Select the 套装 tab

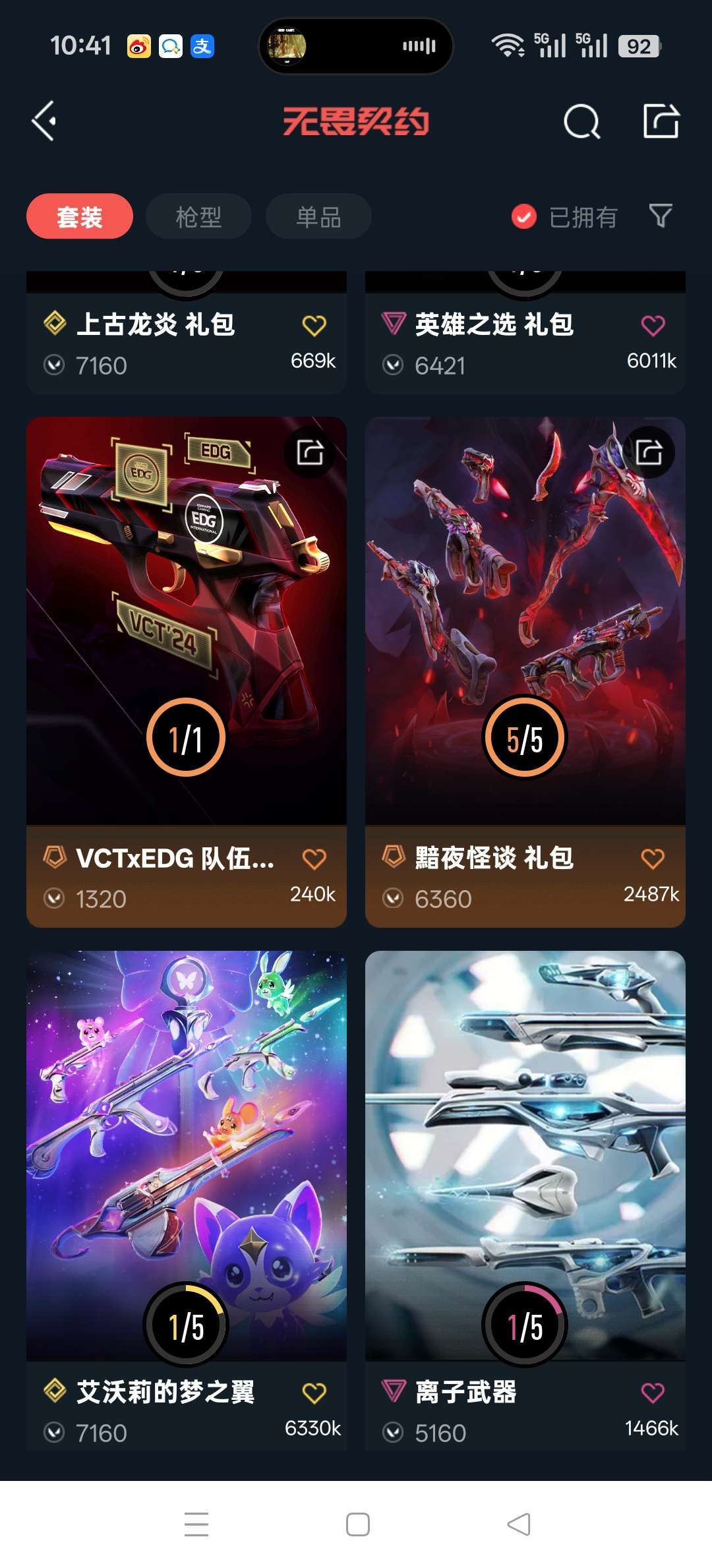coord(79,216)
